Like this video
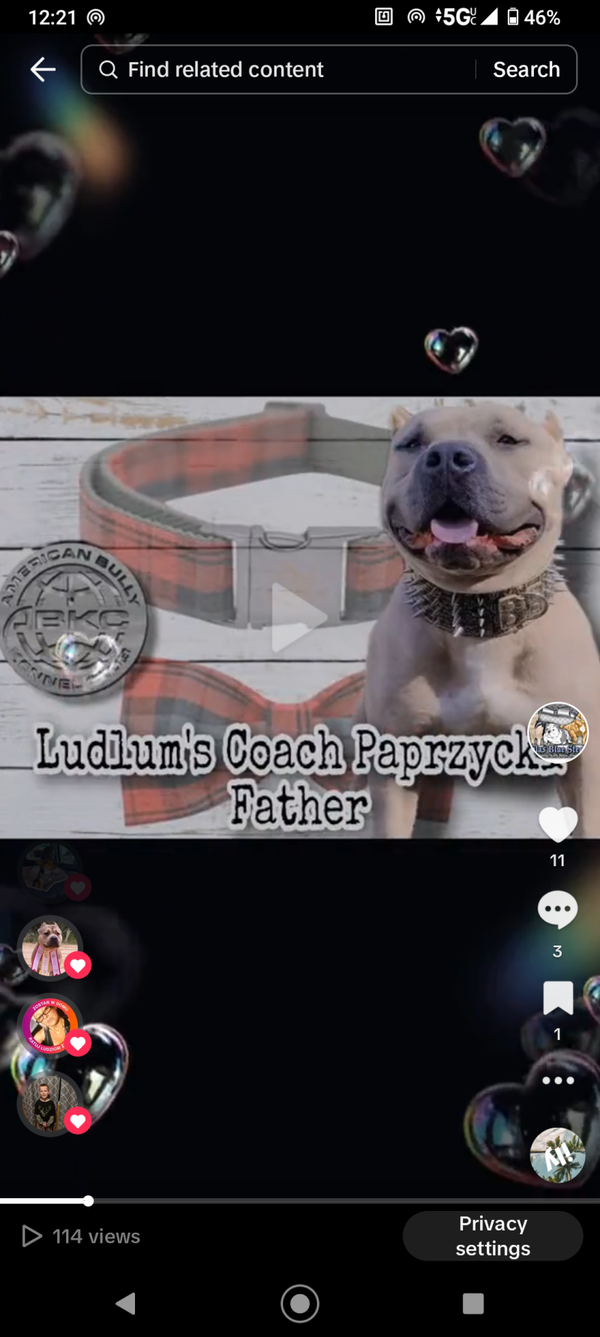This screenshot has height=1337, width=600. pyautogui.click(x=557, y=825)
